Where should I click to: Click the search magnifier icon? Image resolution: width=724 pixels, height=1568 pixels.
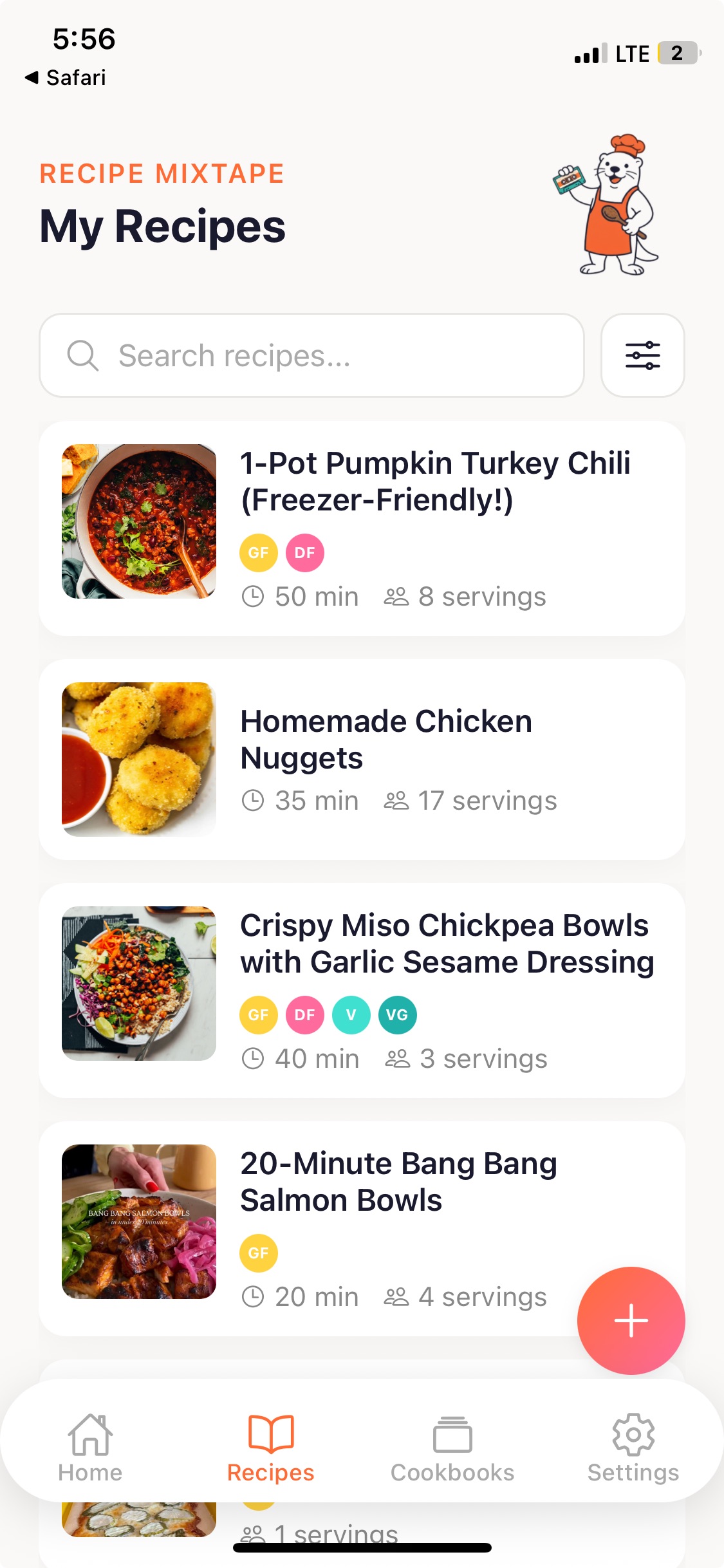tap(83, 355)
